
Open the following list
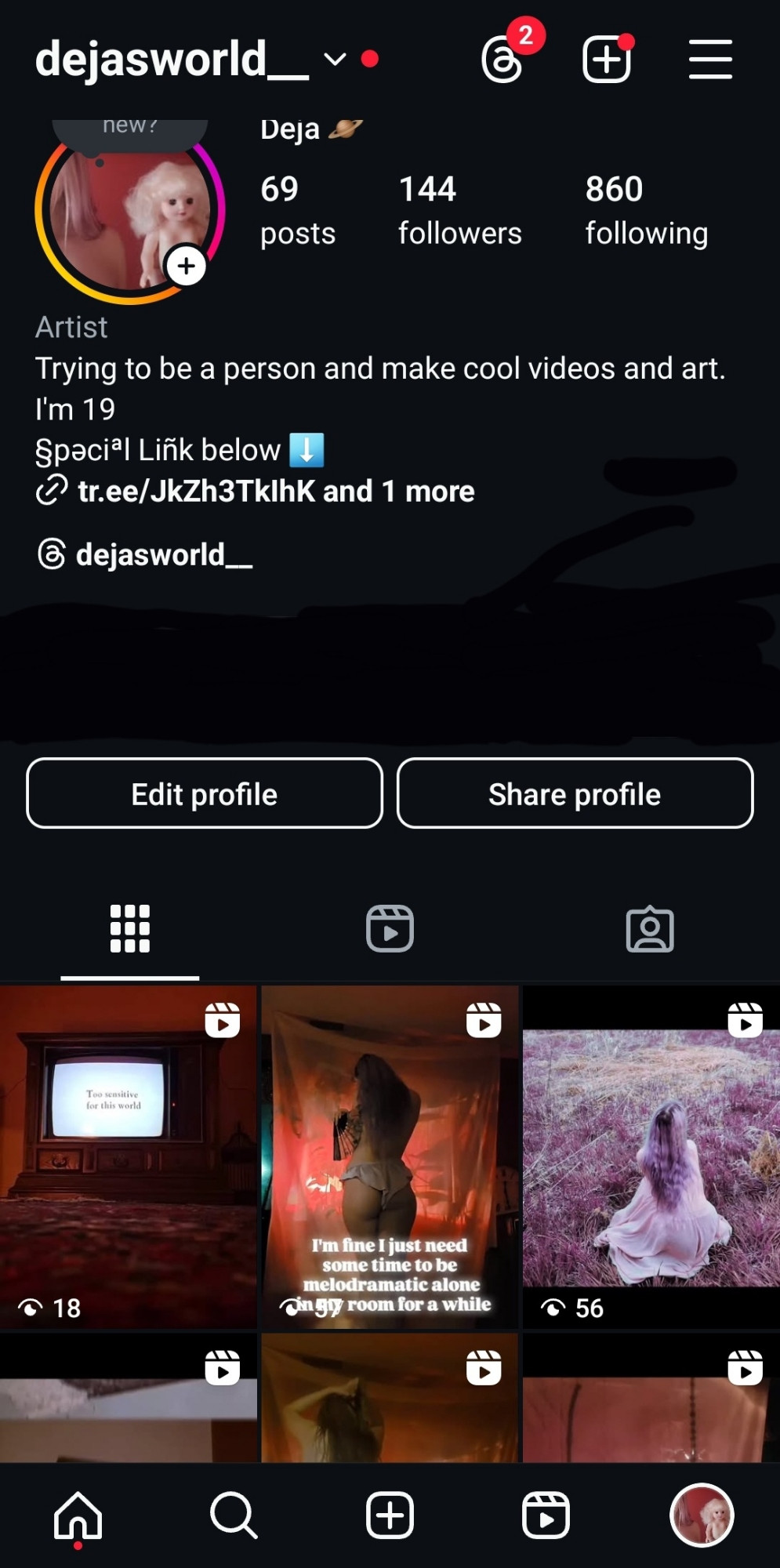(x=647, y=210)
